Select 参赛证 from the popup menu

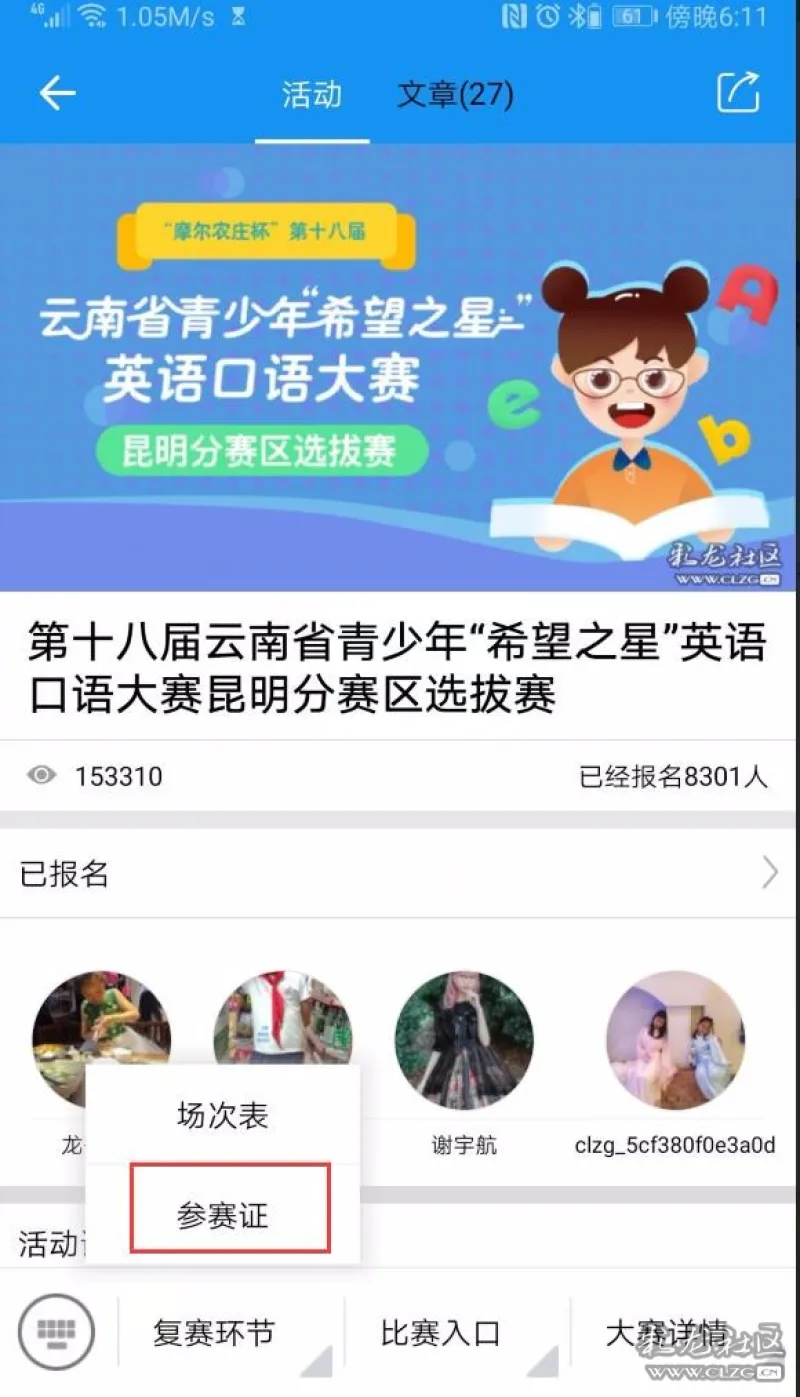[229, 1214]
